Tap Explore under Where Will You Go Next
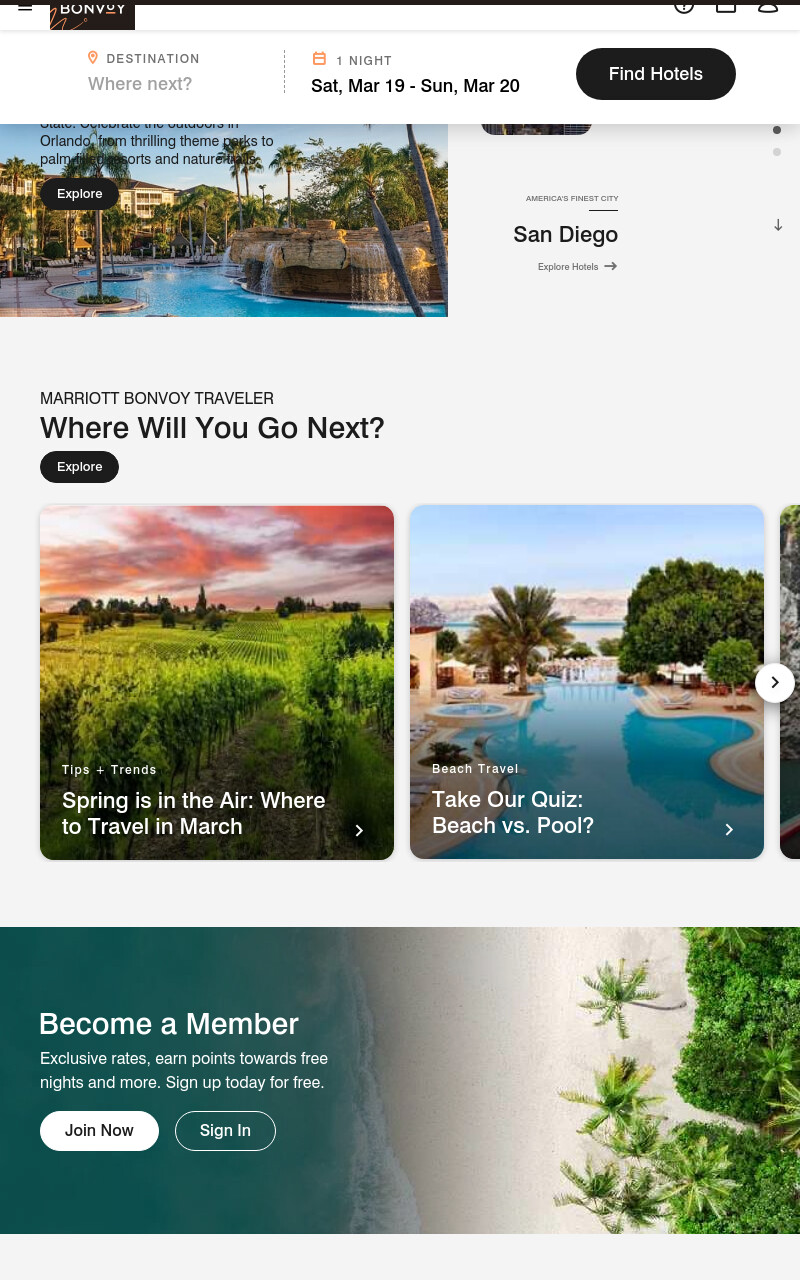Viewport: 800px width, 1280px height. point(79,467)
